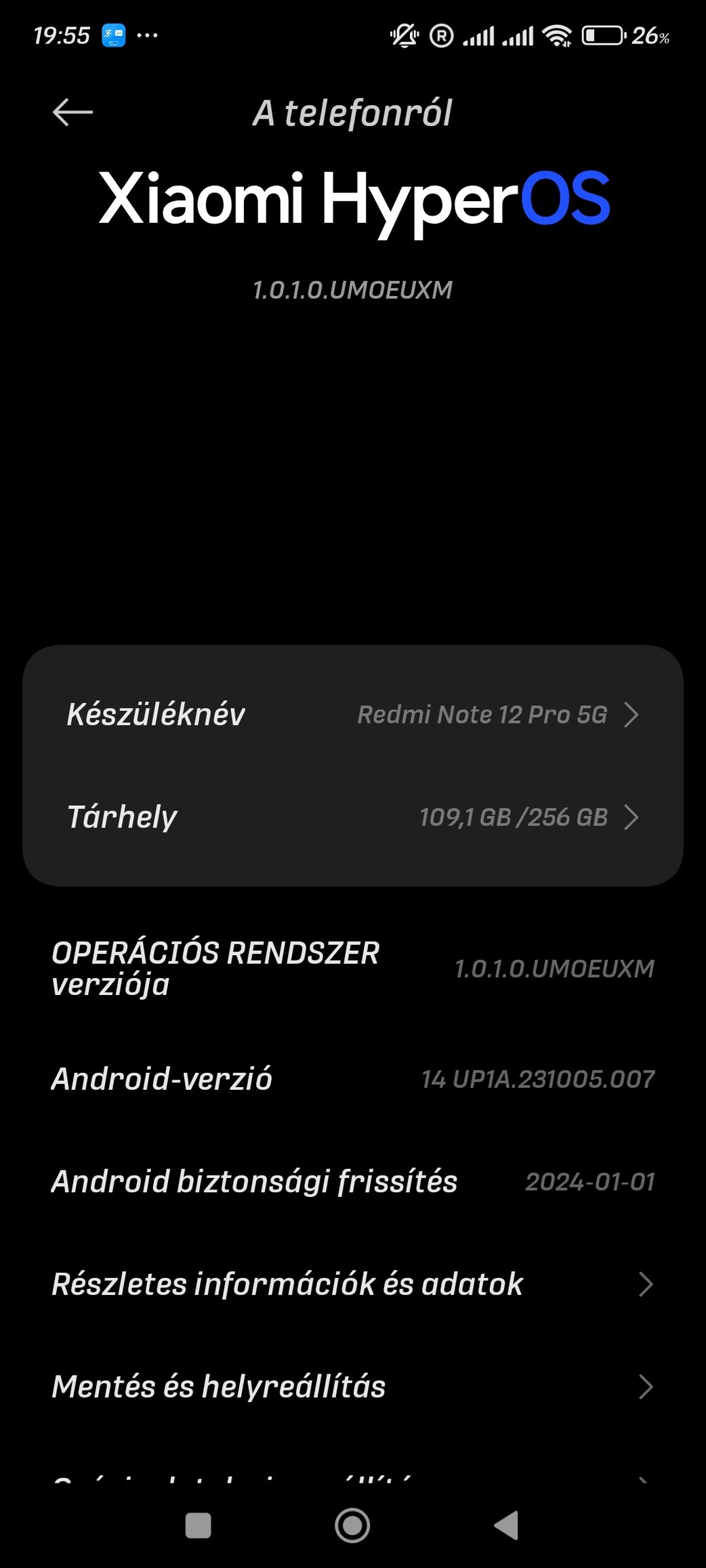Tap the OPERÁCIÓS RENDSZER verziója row

pos(352,969)
